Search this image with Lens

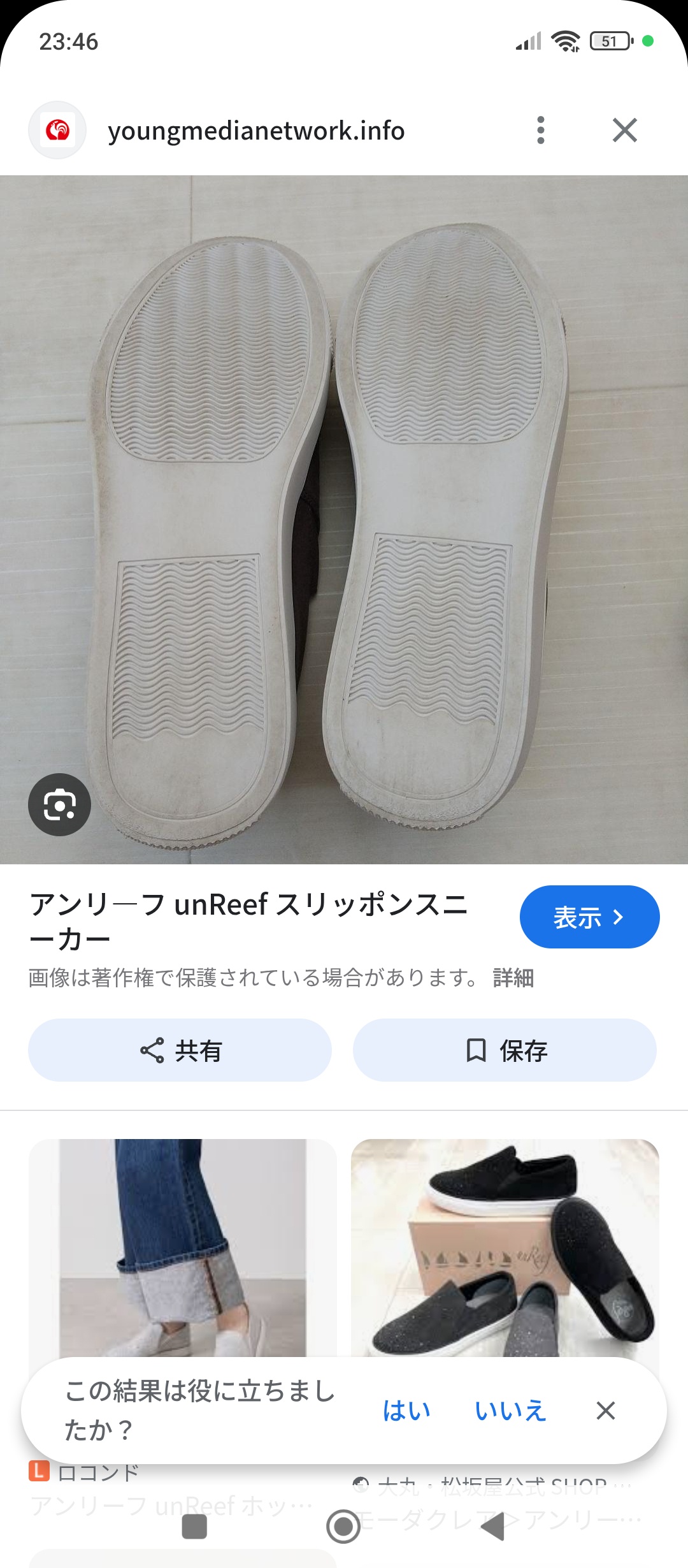59,804
